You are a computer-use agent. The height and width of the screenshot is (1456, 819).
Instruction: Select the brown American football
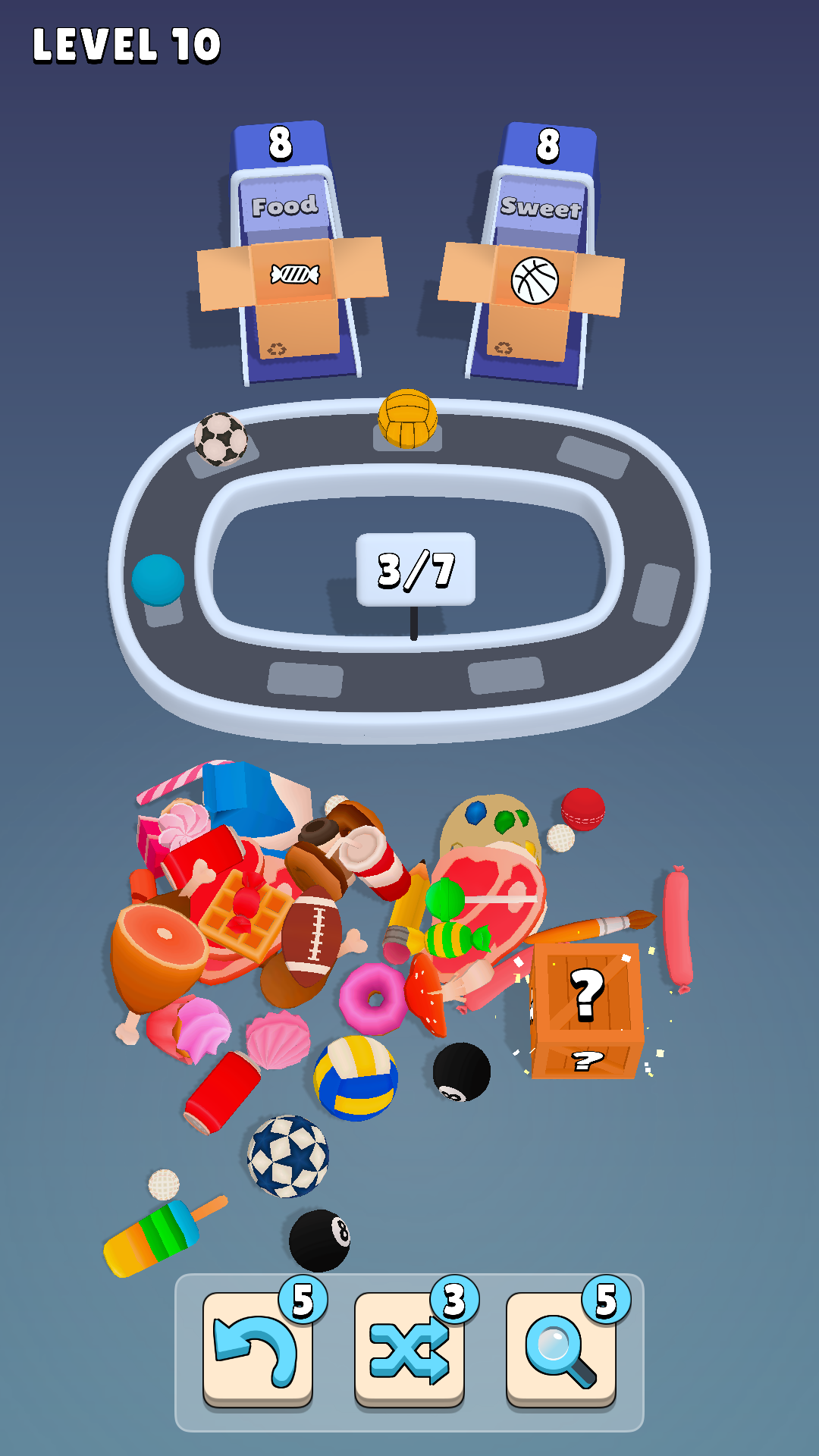(312, 936)
